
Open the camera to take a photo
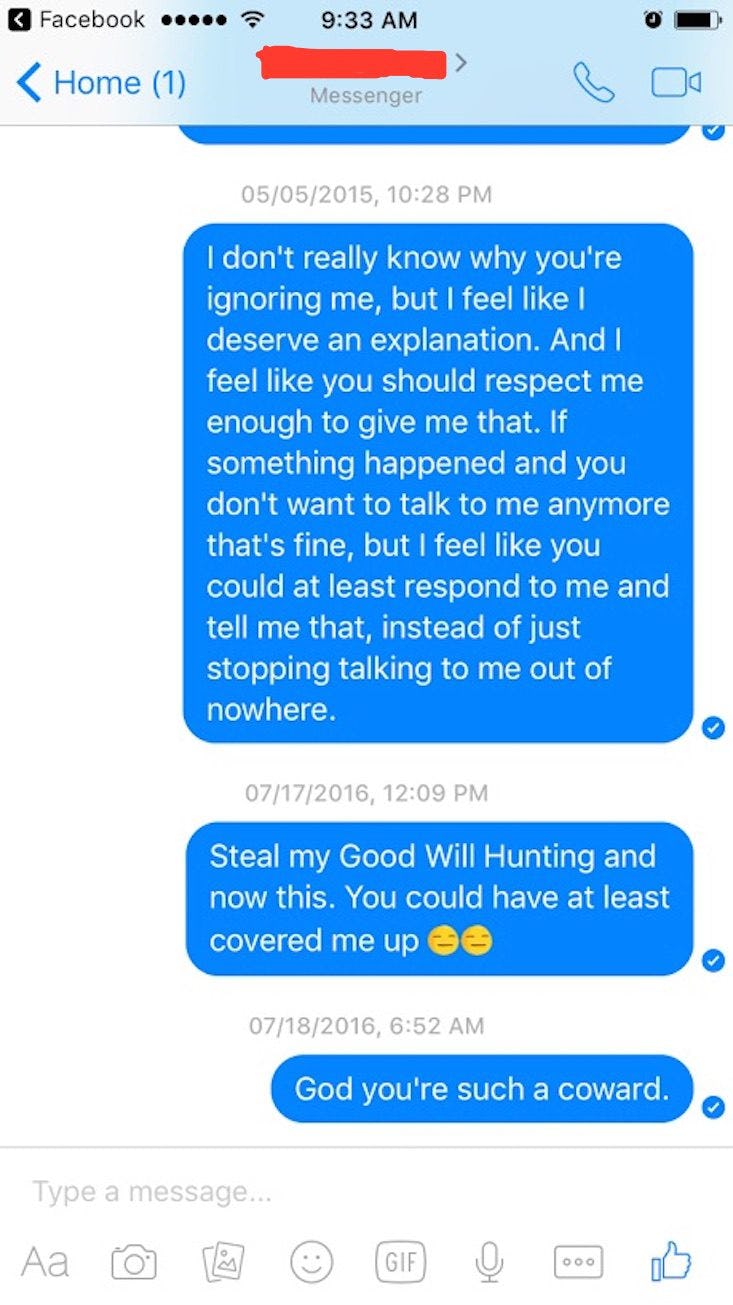133,1261
